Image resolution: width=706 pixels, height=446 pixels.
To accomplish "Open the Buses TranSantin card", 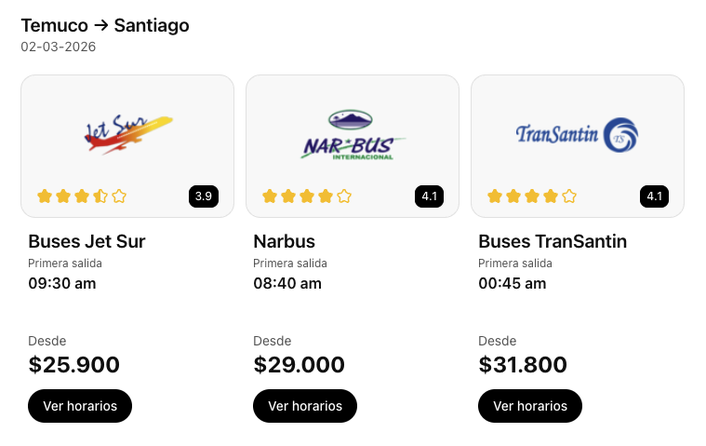I will (577, 146).
